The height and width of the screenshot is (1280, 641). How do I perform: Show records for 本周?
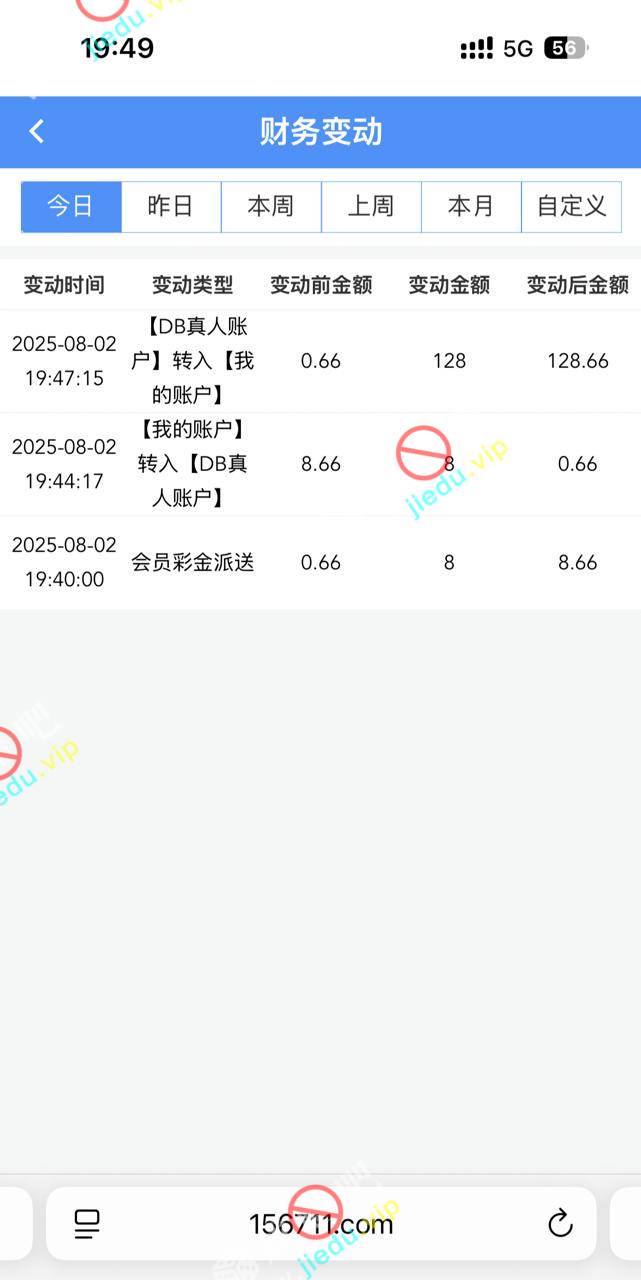[271, 206]
